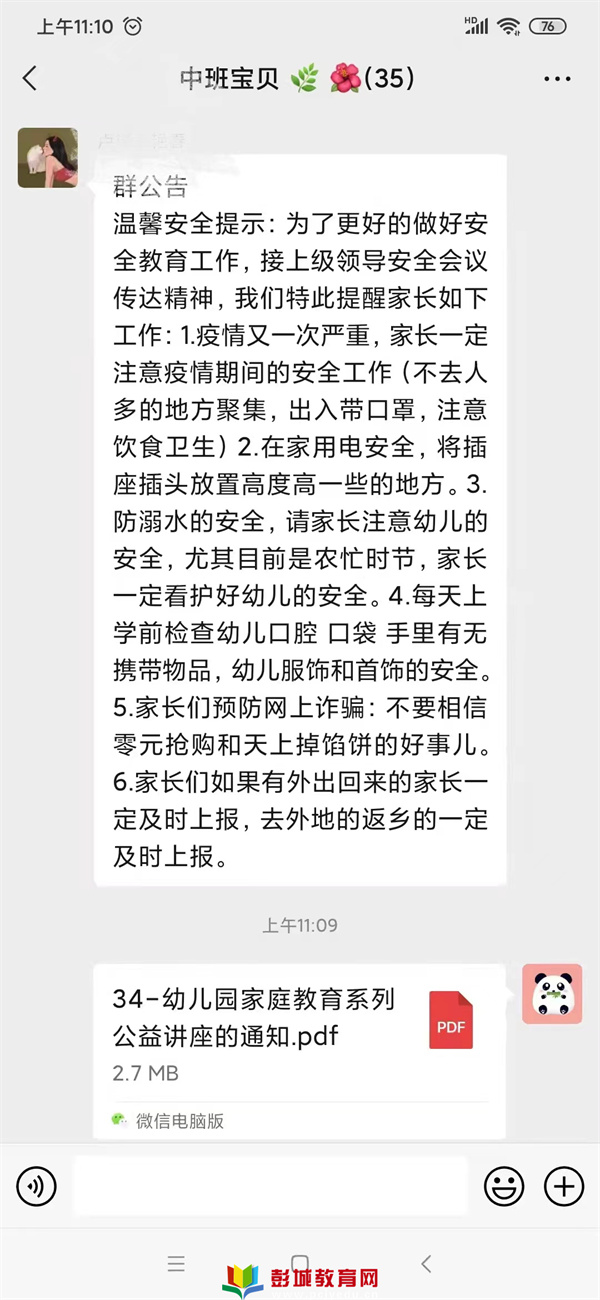Image resolution: width=600 pixels, height=1300 pixels.
Task: Focus the message text field
Action: click(271, 1186)
